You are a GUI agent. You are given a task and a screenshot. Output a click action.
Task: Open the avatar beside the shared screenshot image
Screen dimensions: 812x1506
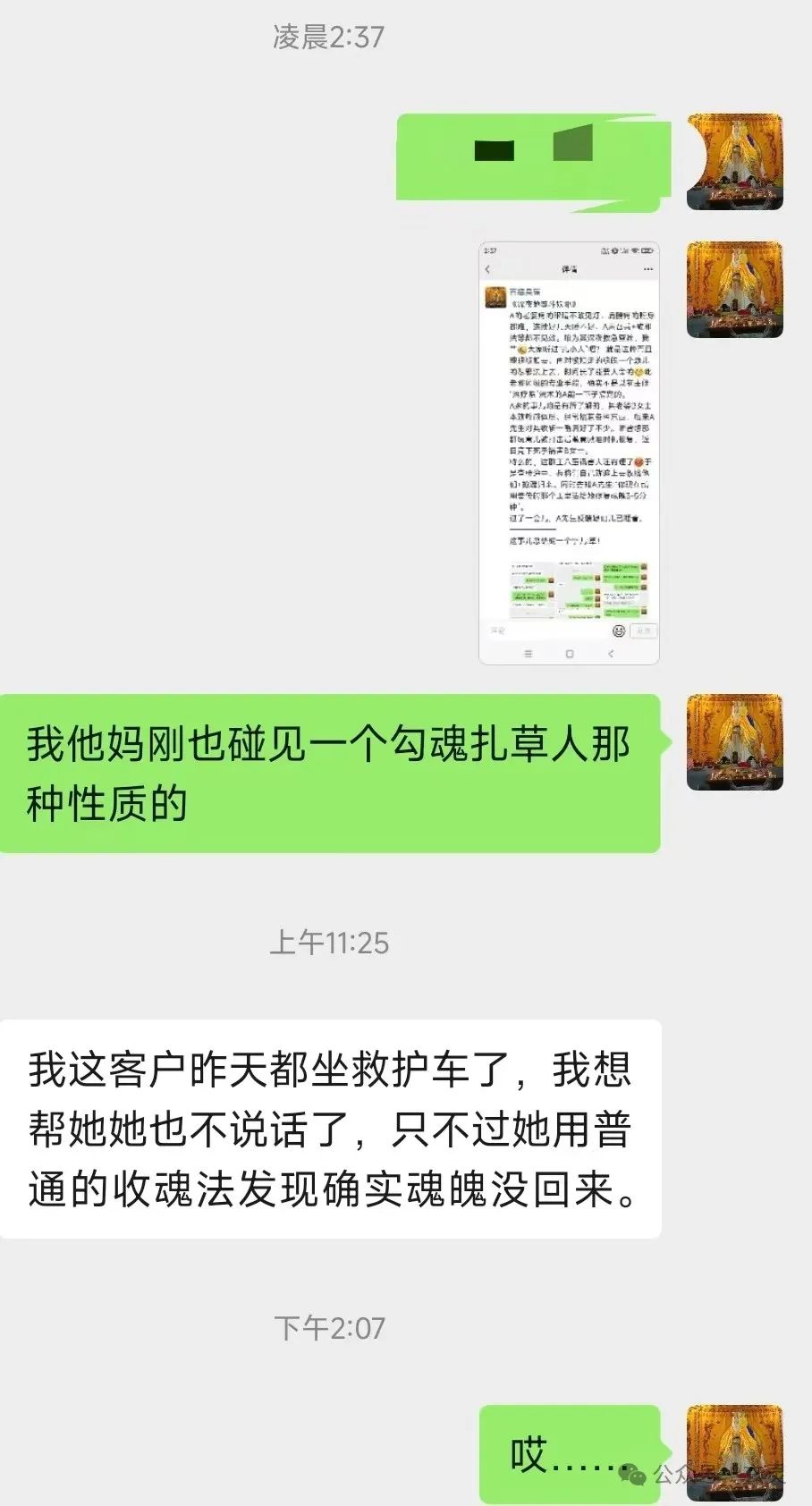coord(734,290)
